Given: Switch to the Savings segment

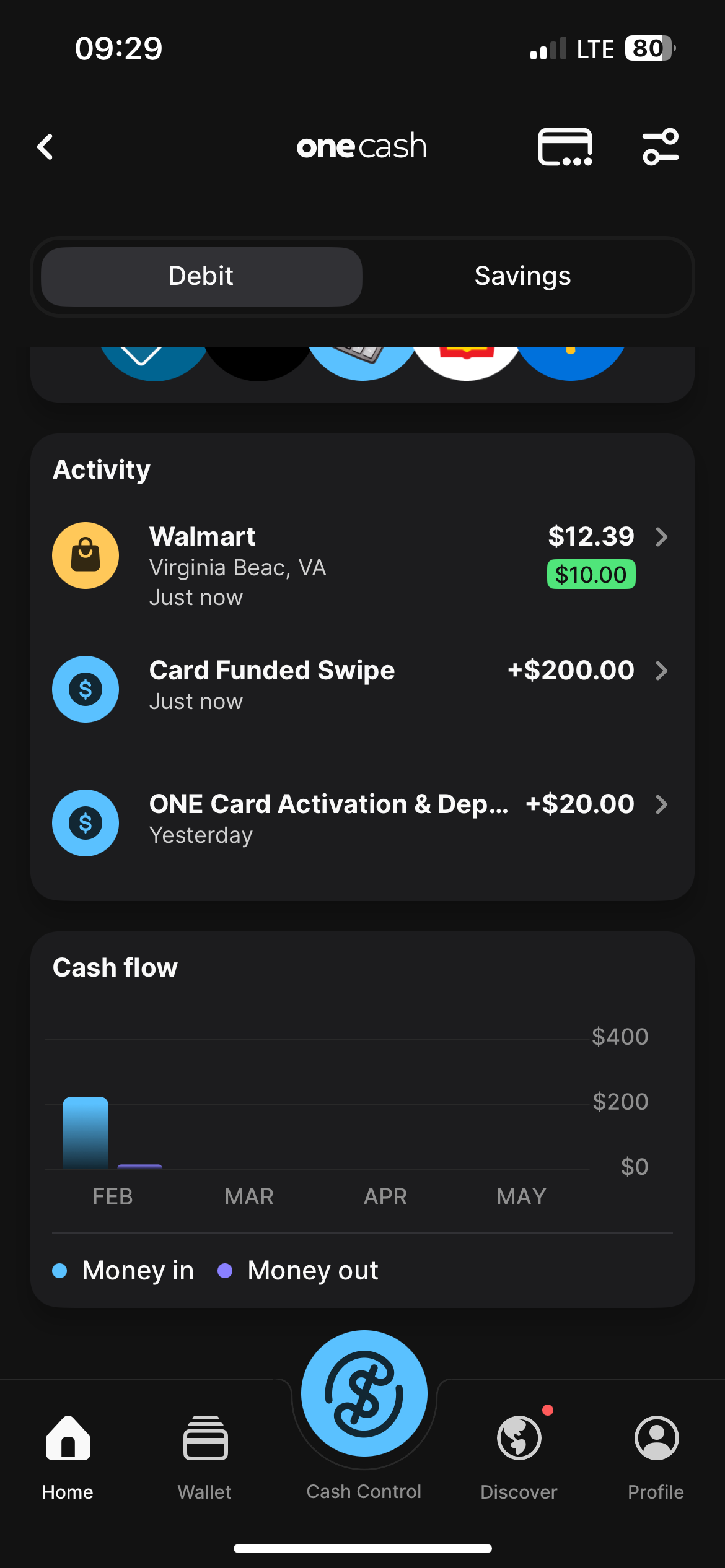Looking at the screenshot, I should pos(522,276).
